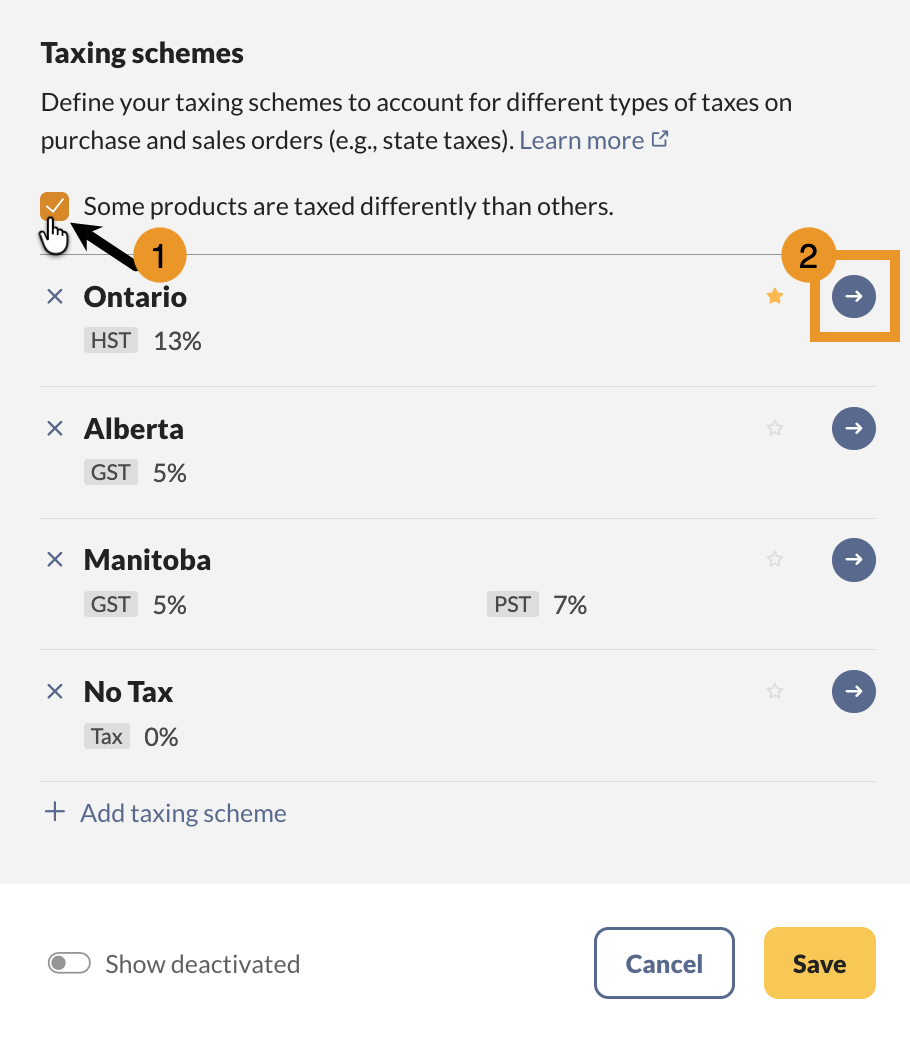Screen dimensions: 910x1040
Task: Open the Manitoba scheme details arrow
Action: 853,560
